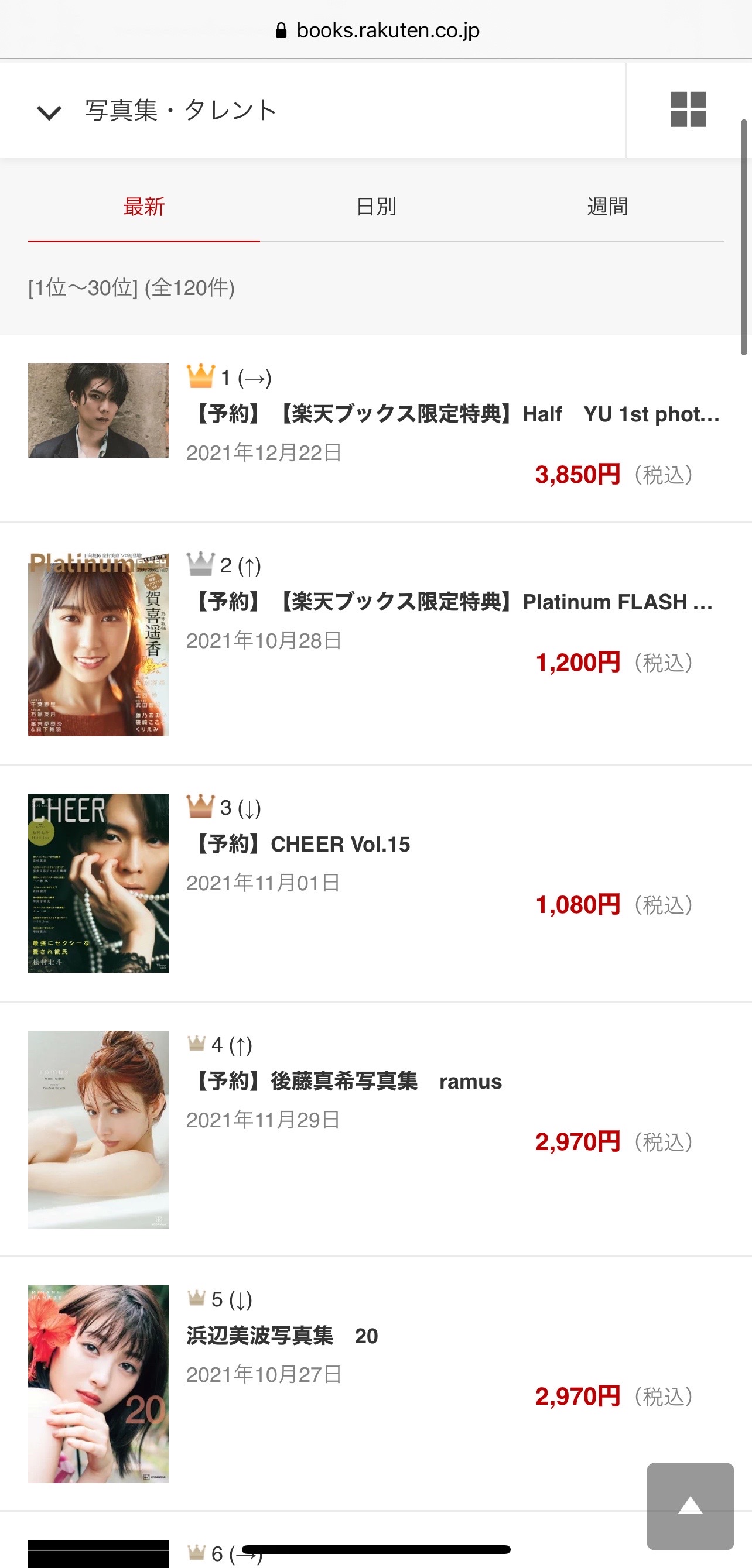Switch to grid view layout
Screen dimensions: 752x1568
click(688, 109)
